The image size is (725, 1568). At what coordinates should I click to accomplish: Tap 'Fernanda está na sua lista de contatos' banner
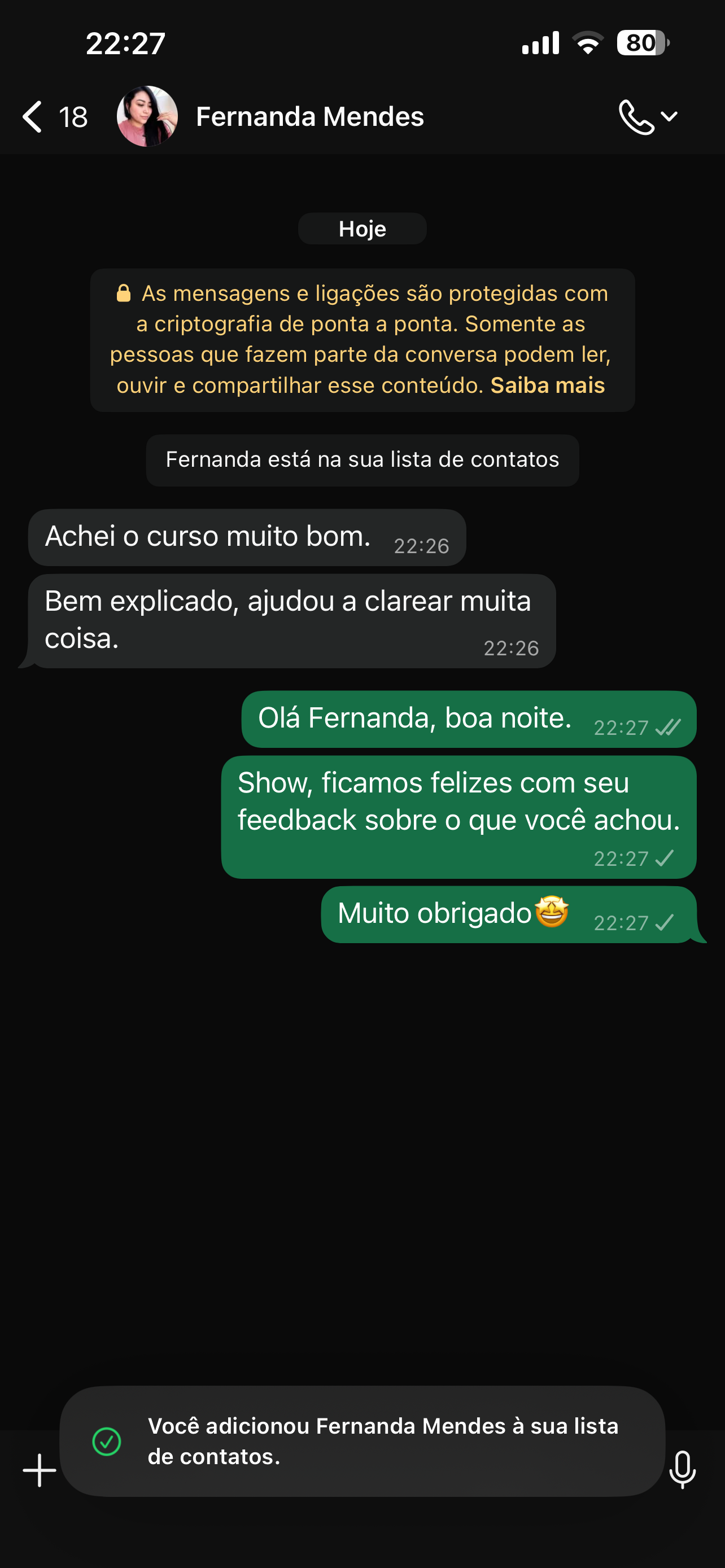point(361,460)
